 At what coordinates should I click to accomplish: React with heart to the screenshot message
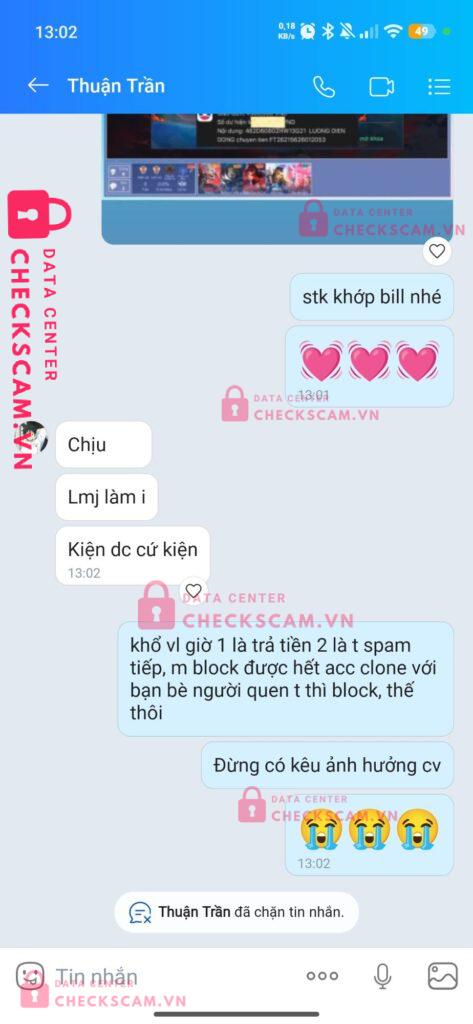tap(437, 251)
